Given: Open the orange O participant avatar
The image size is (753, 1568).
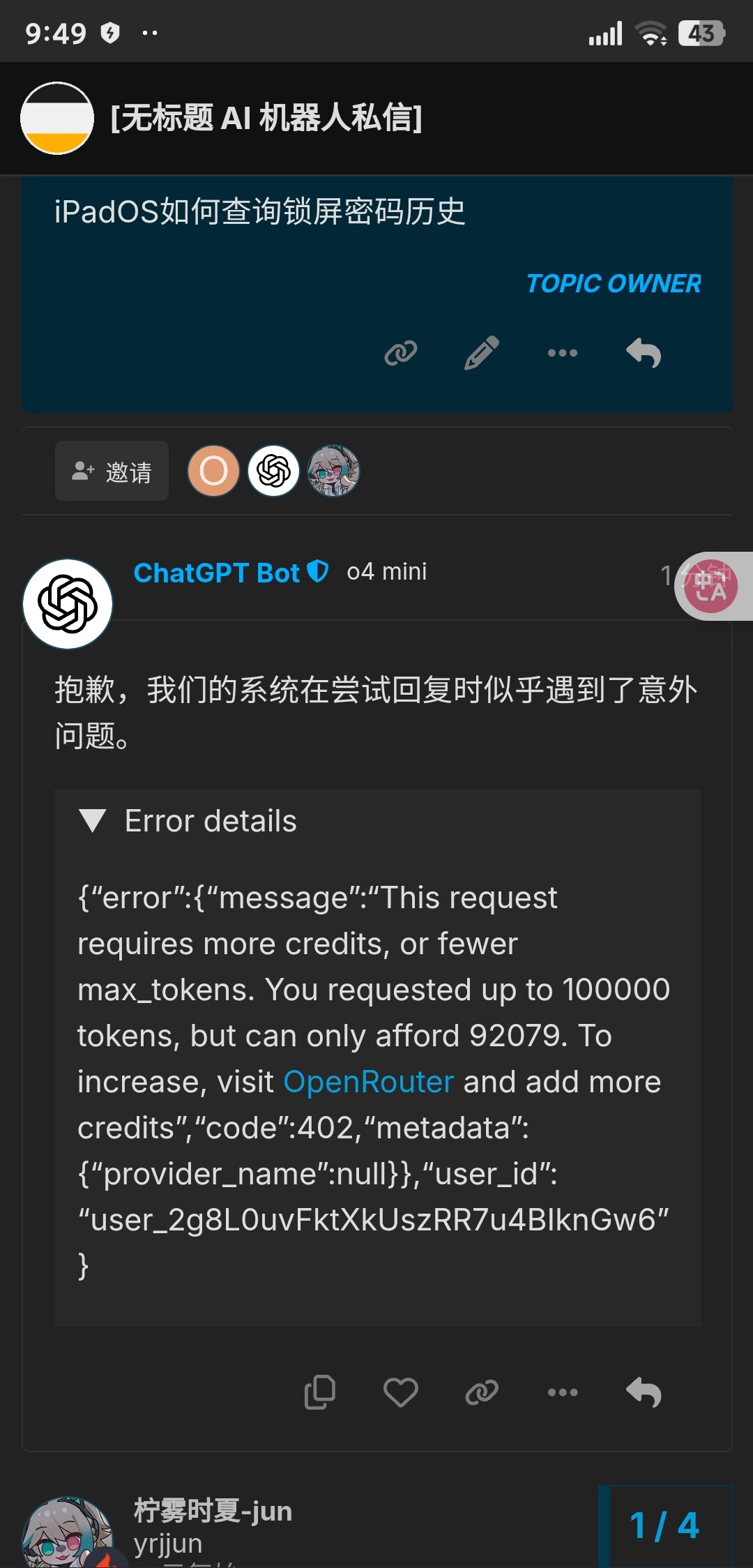Looking at the screenshot, I should click(213, 471).
